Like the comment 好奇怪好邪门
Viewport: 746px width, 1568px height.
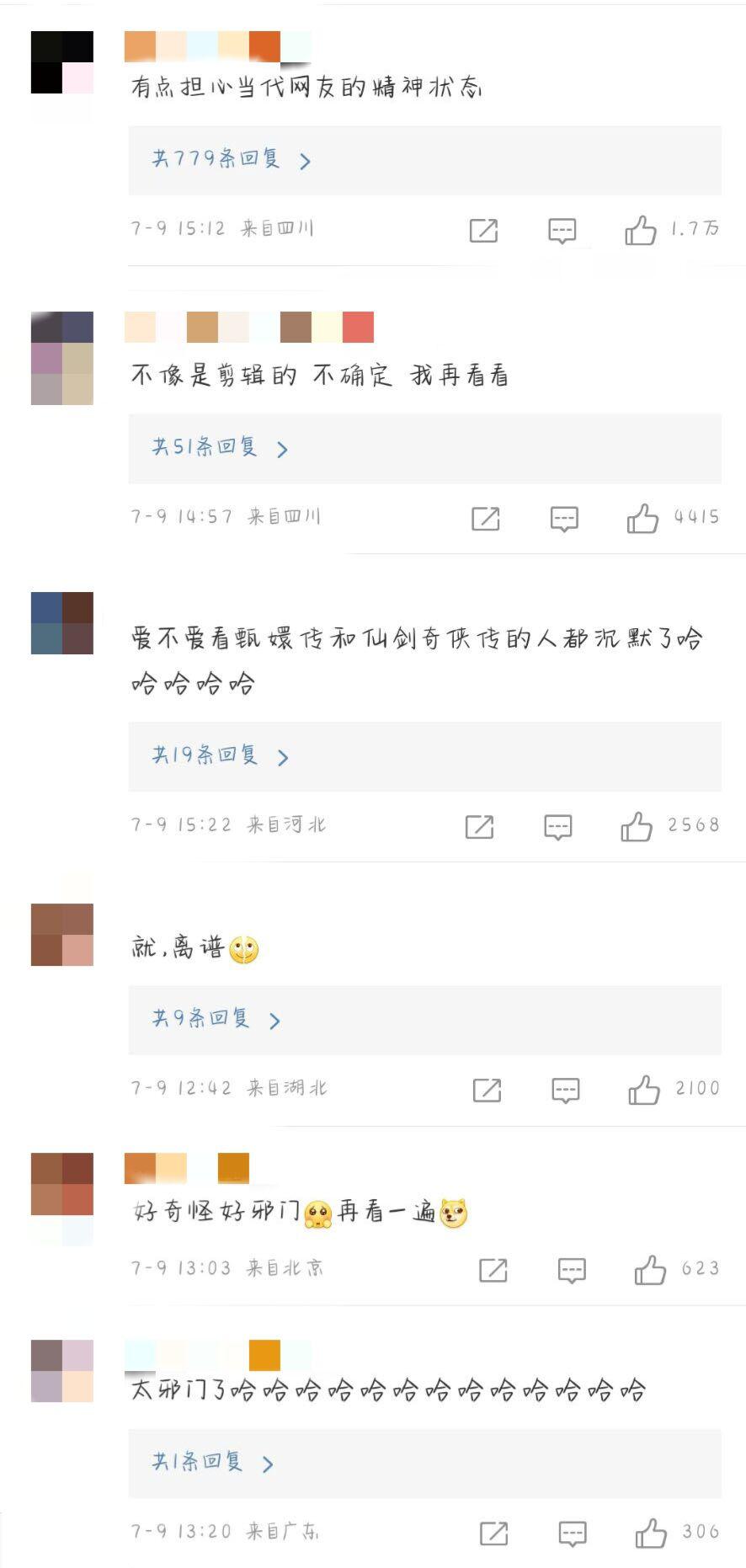(650, 1270)
